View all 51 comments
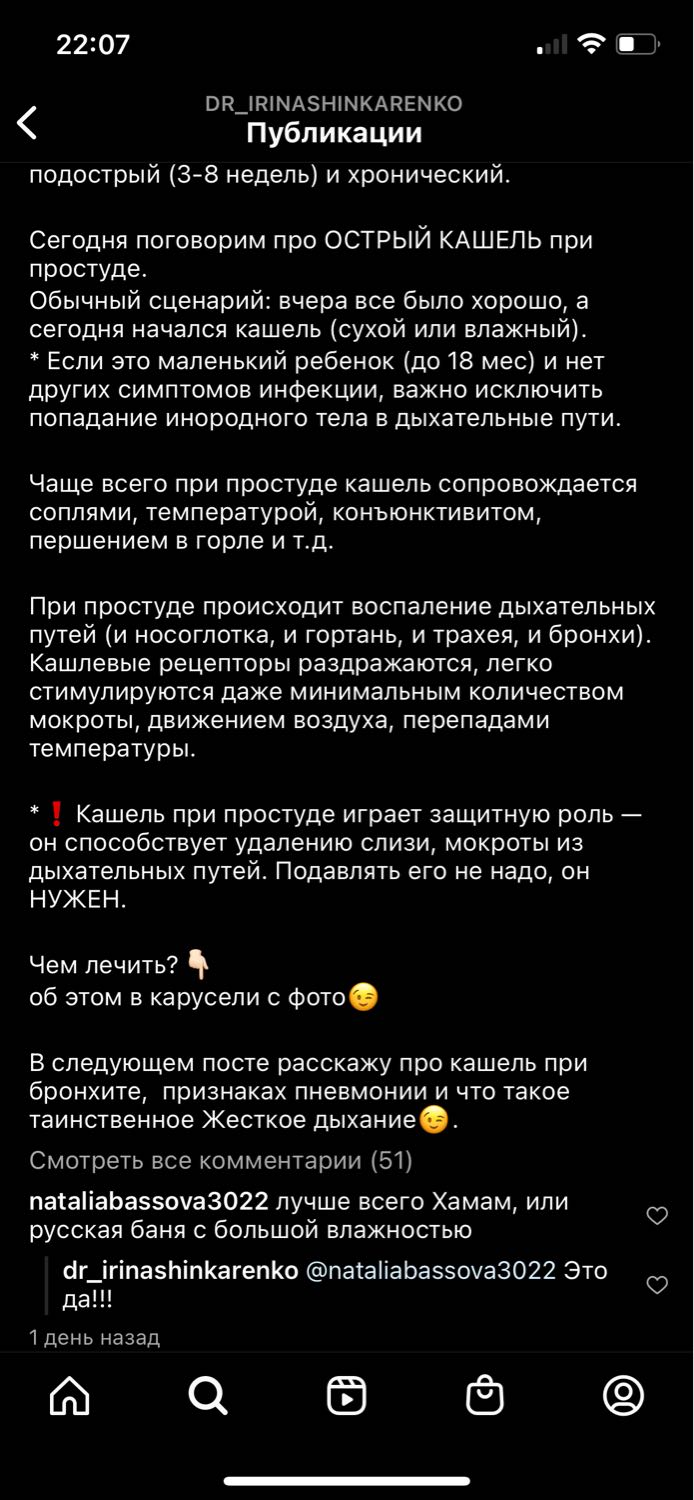694x1500 pixels. pyautogui.click(x=221, y=1161)
